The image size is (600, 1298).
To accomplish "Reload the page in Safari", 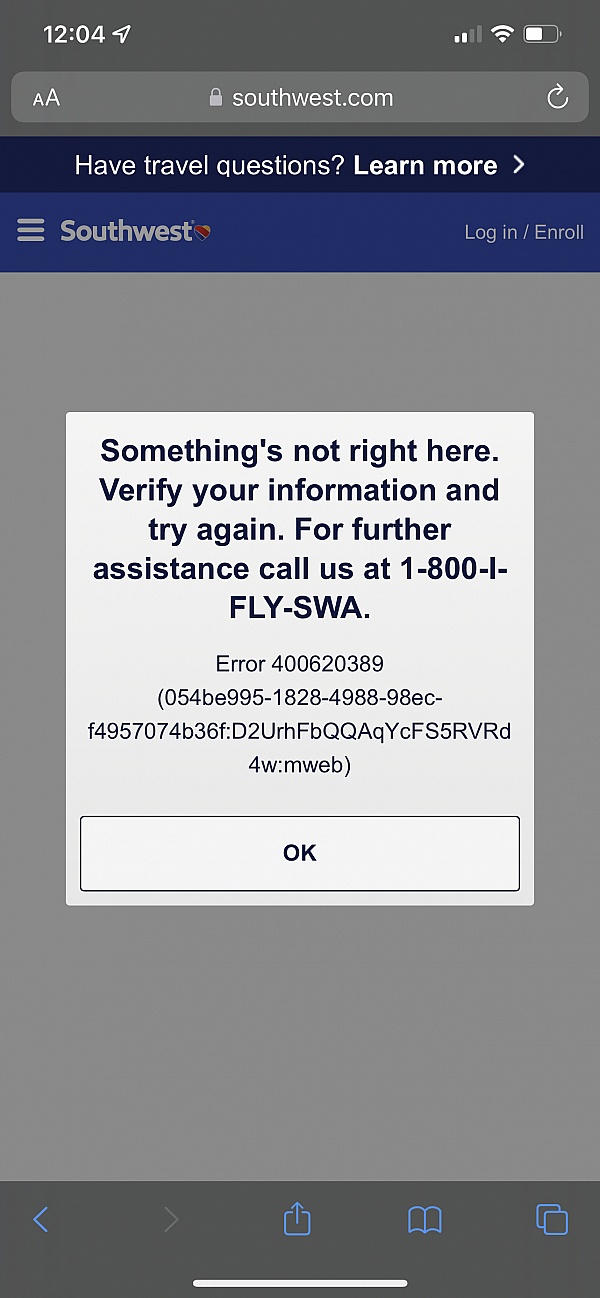I will [557, 97].
